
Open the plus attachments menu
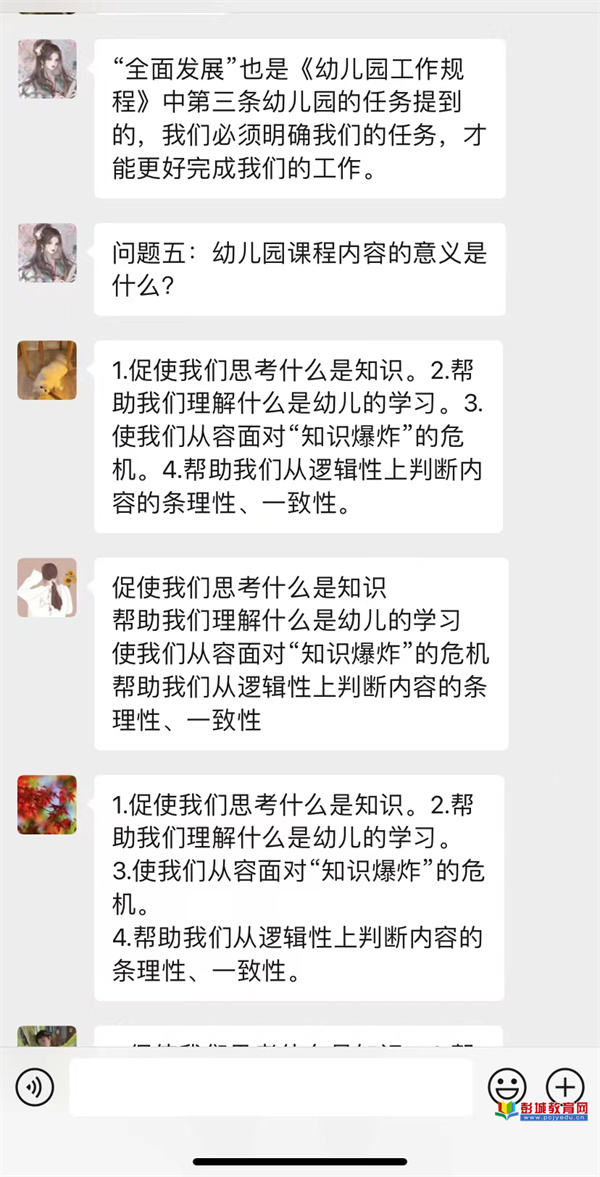pyautogui.click(x=565, y=1086)
